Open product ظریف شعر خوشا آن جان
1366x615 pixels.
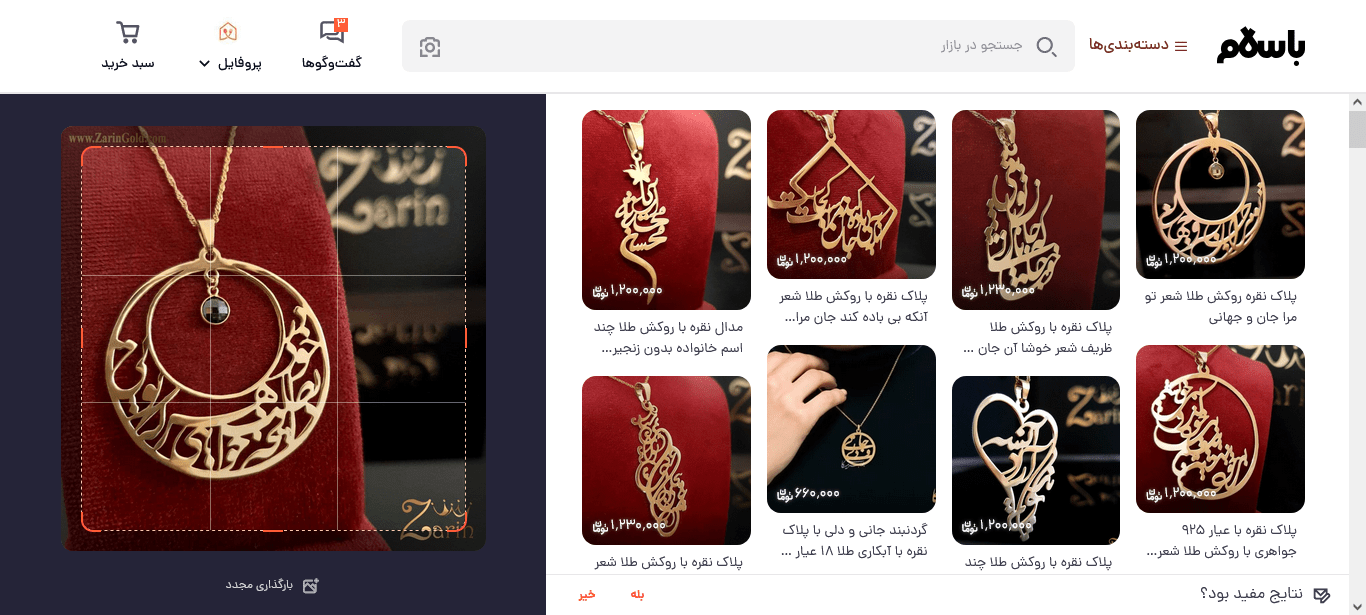click(x=1036, y=209)
